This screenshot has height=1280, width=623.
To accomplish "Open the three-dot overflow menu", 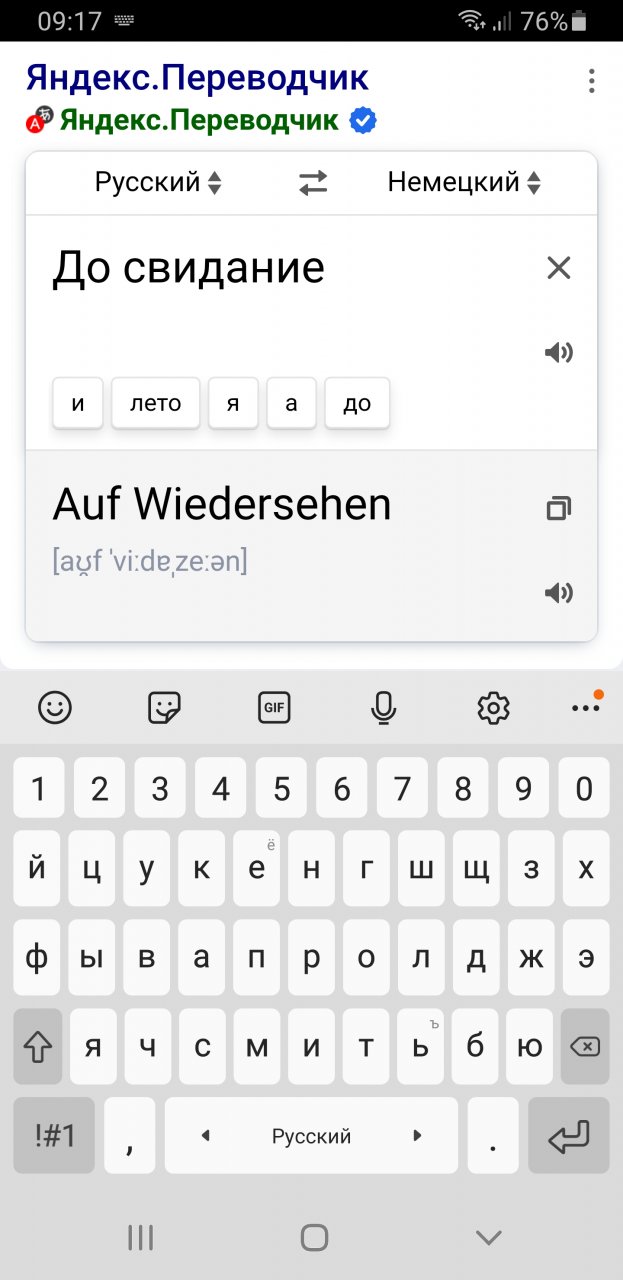I will coord(592,81).
